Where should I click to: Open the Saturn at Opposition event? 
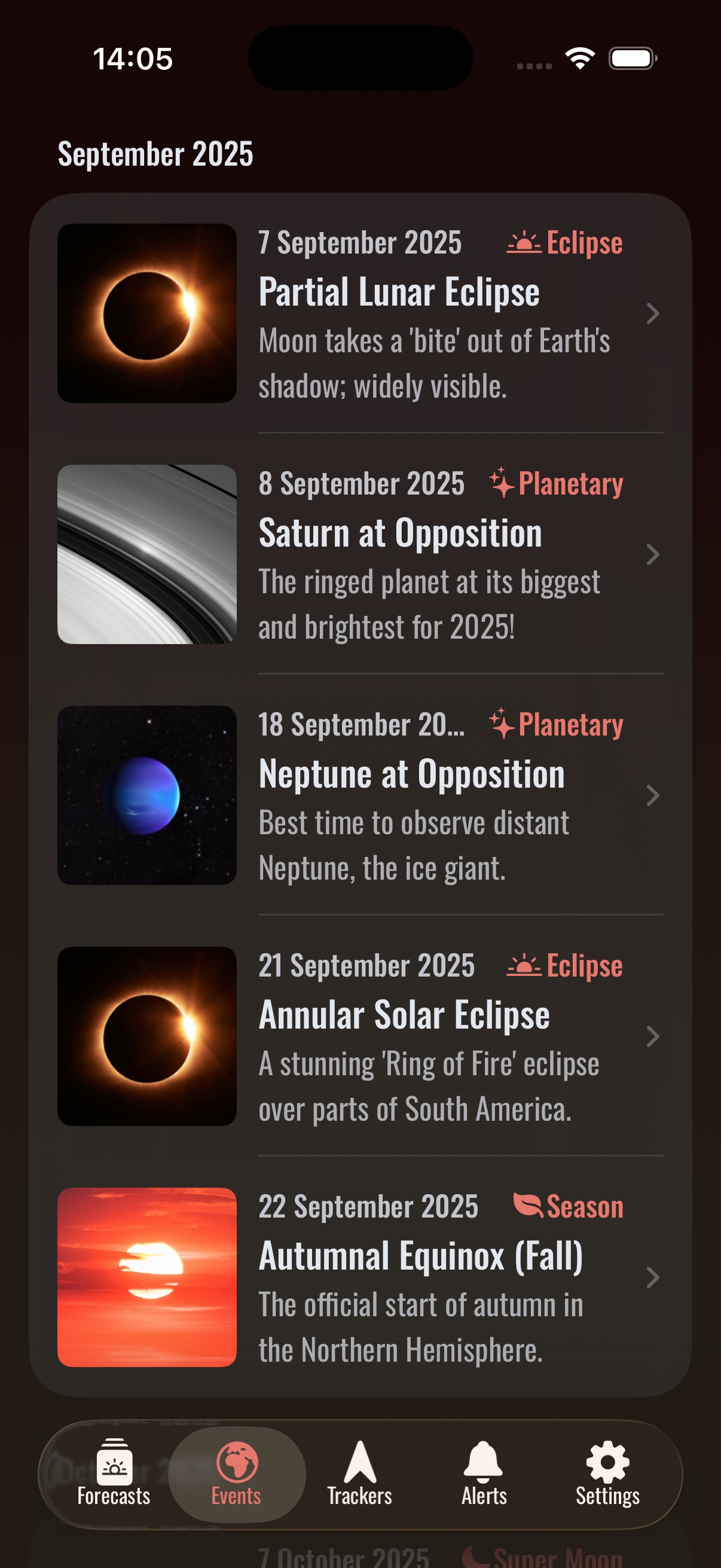(400, 554)
